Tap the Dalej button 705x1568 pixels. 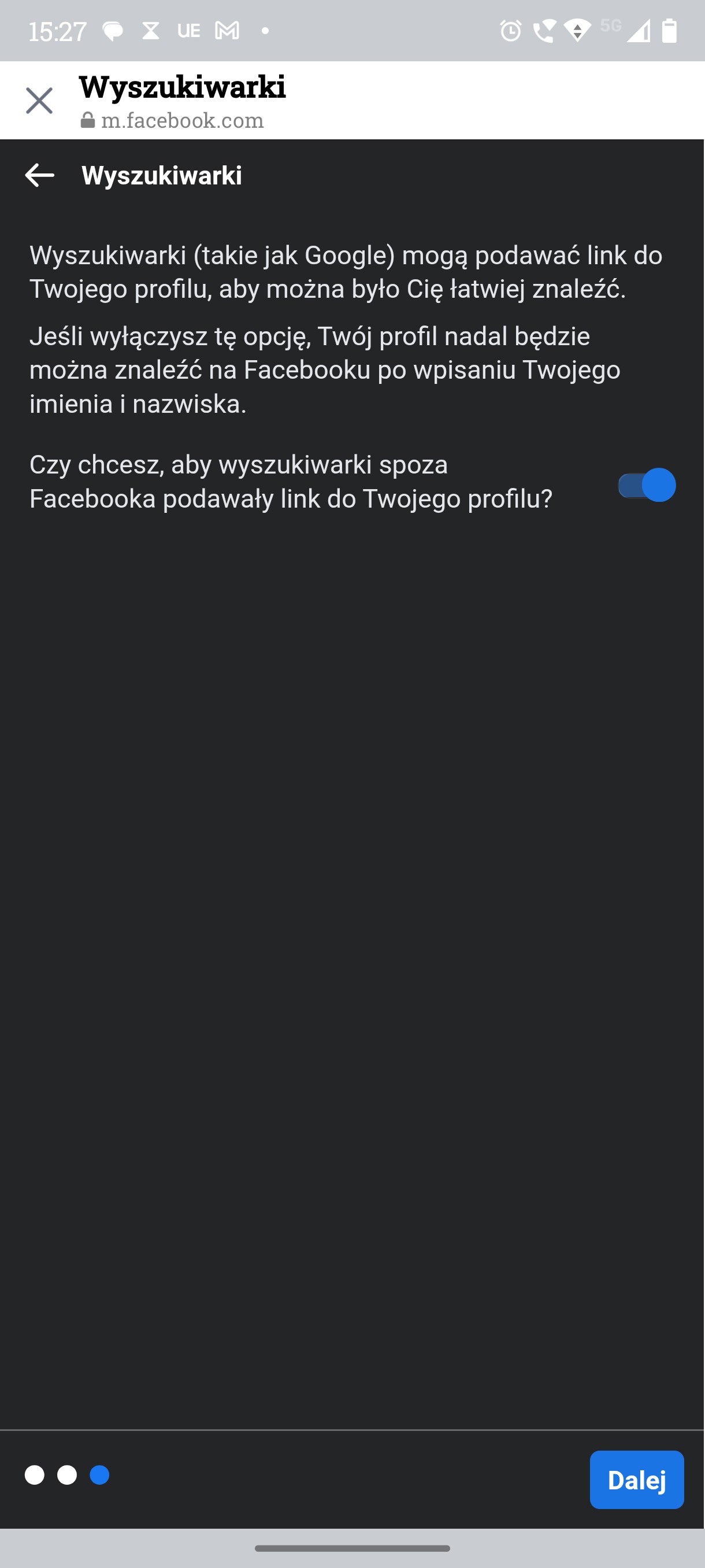pyautogui.click(x=636, y=1480)
